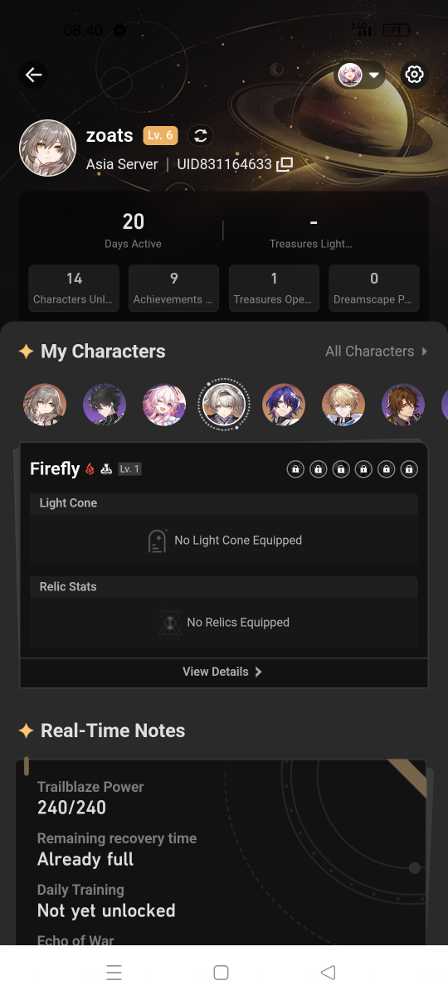
Task: Select the dark-haired second character avatar
Action: click(x=105, y=404)
